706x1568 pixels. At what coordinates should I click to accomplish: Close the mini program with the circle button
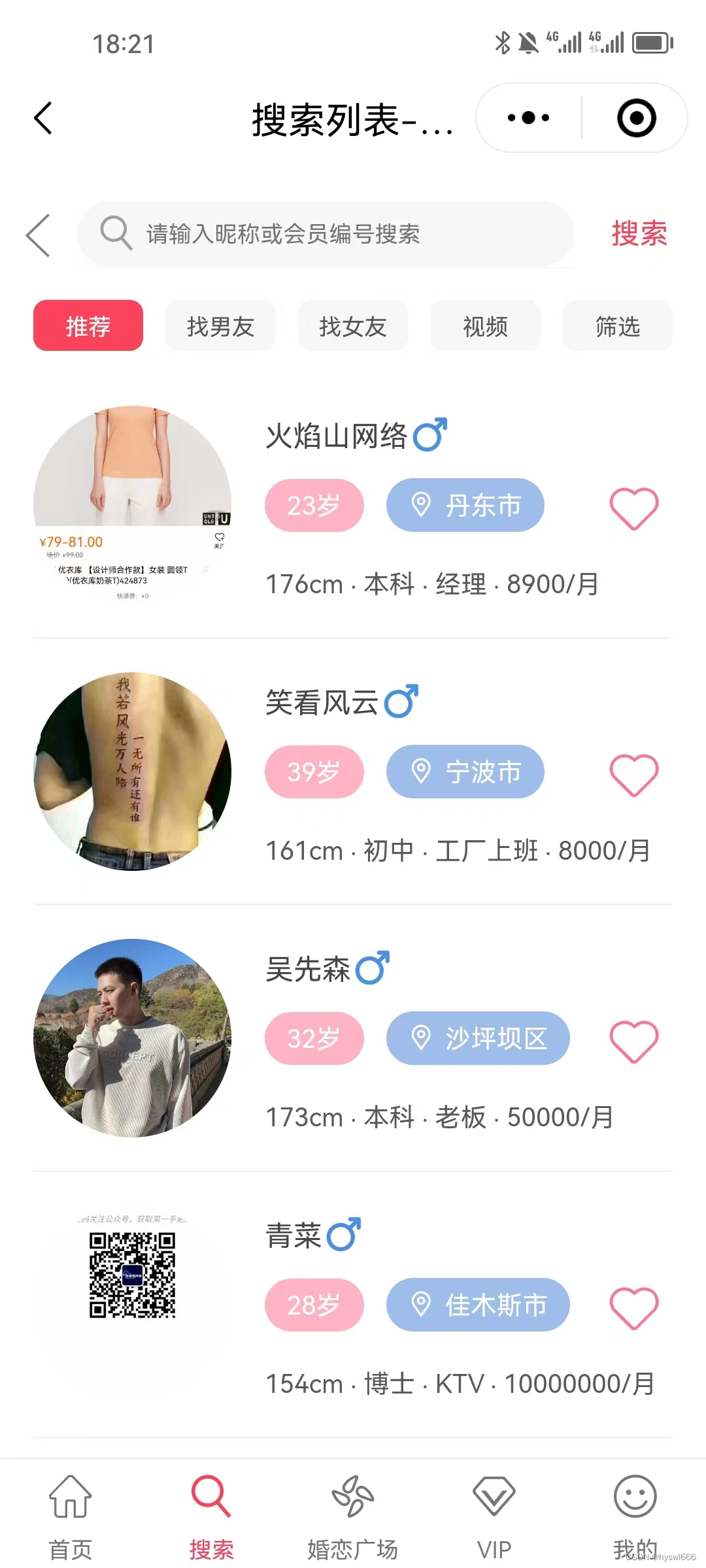click(x=636, y=118)
